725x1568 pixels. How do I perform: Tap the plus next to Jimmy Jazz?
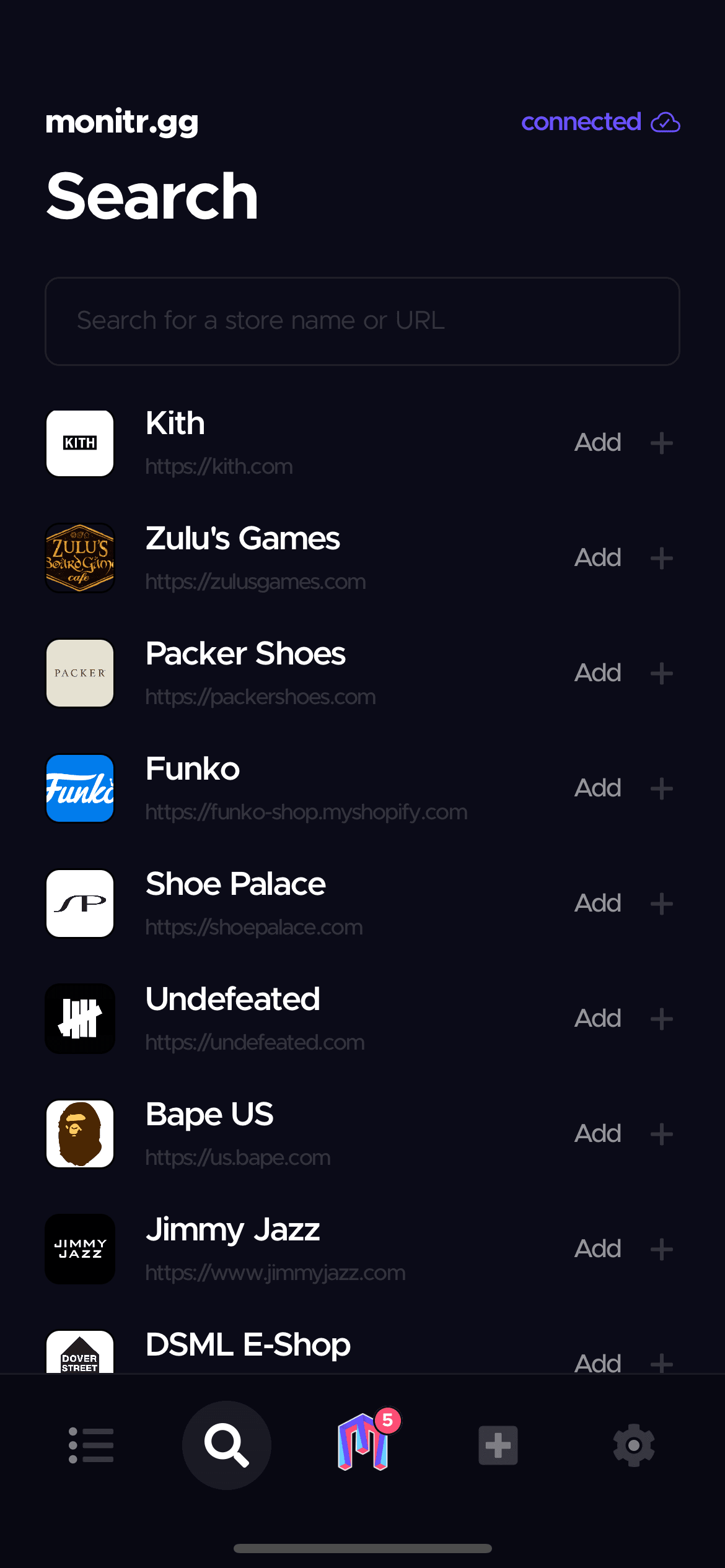point(661,1248)
